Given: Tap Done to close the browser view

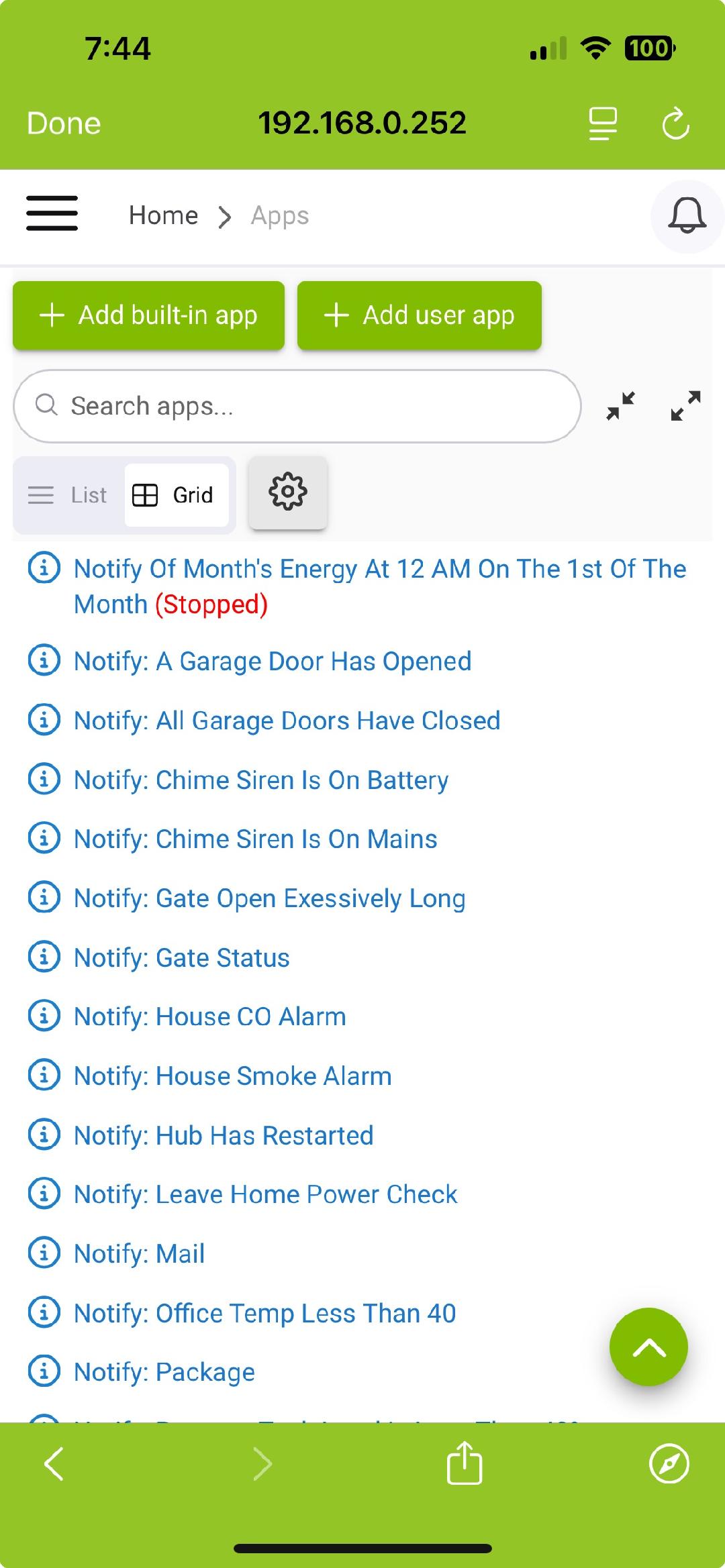Looking at the screenshot, I should 64,123.
